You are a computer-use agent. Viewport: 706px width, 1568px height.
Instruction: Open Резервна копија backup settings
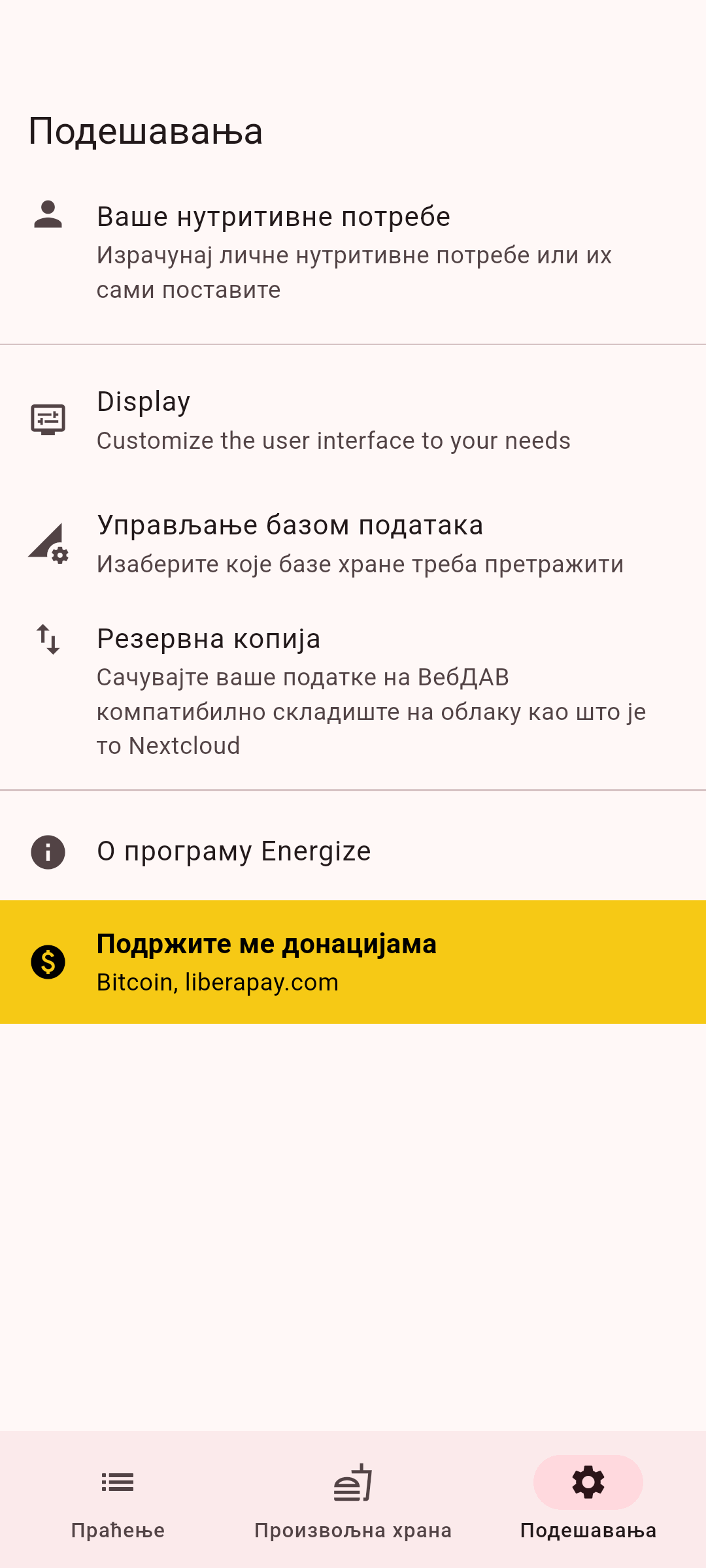pyautogui.click(x=353, y=691)
